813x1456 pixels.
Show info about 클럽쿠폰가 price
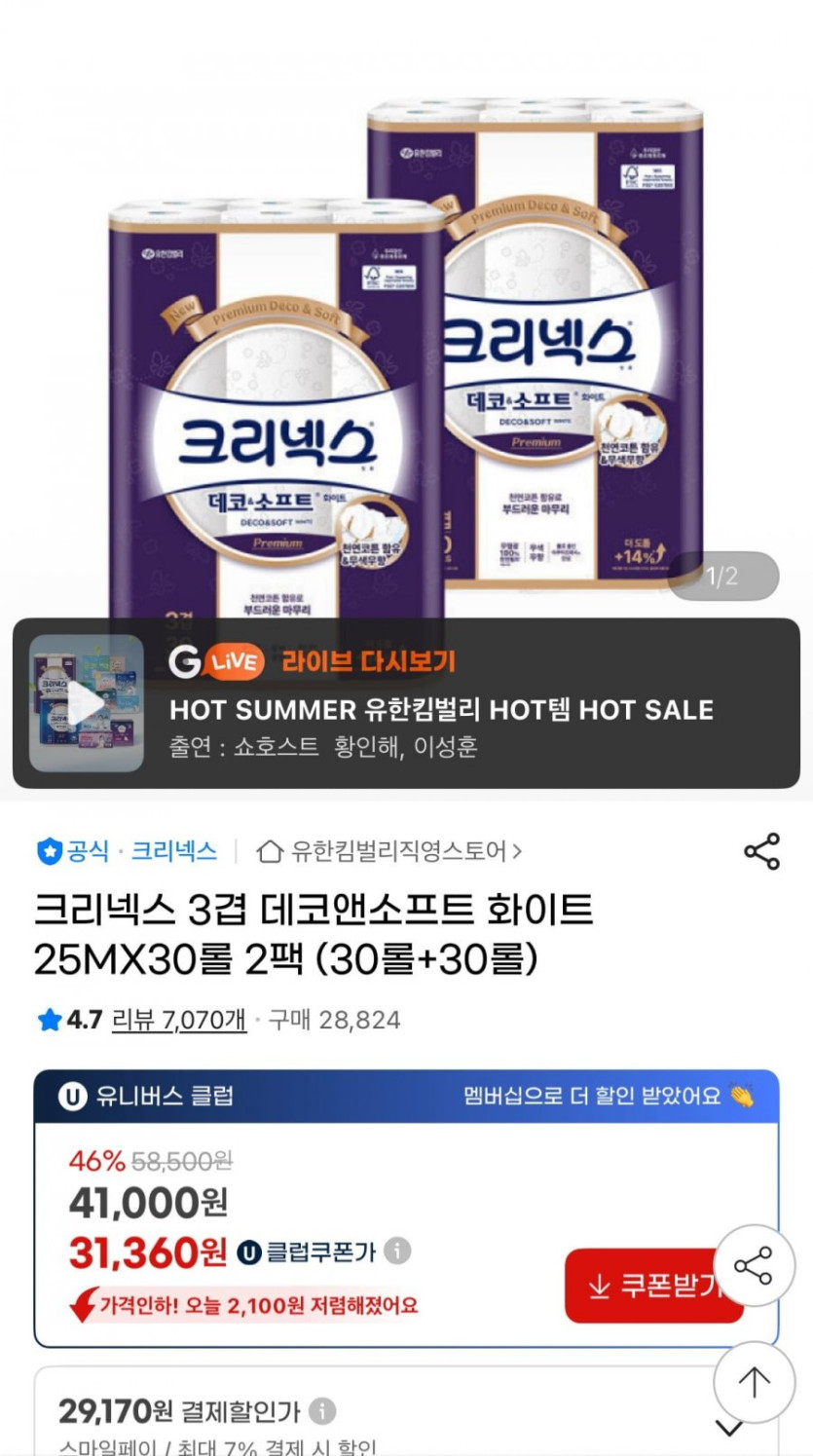397,1251
